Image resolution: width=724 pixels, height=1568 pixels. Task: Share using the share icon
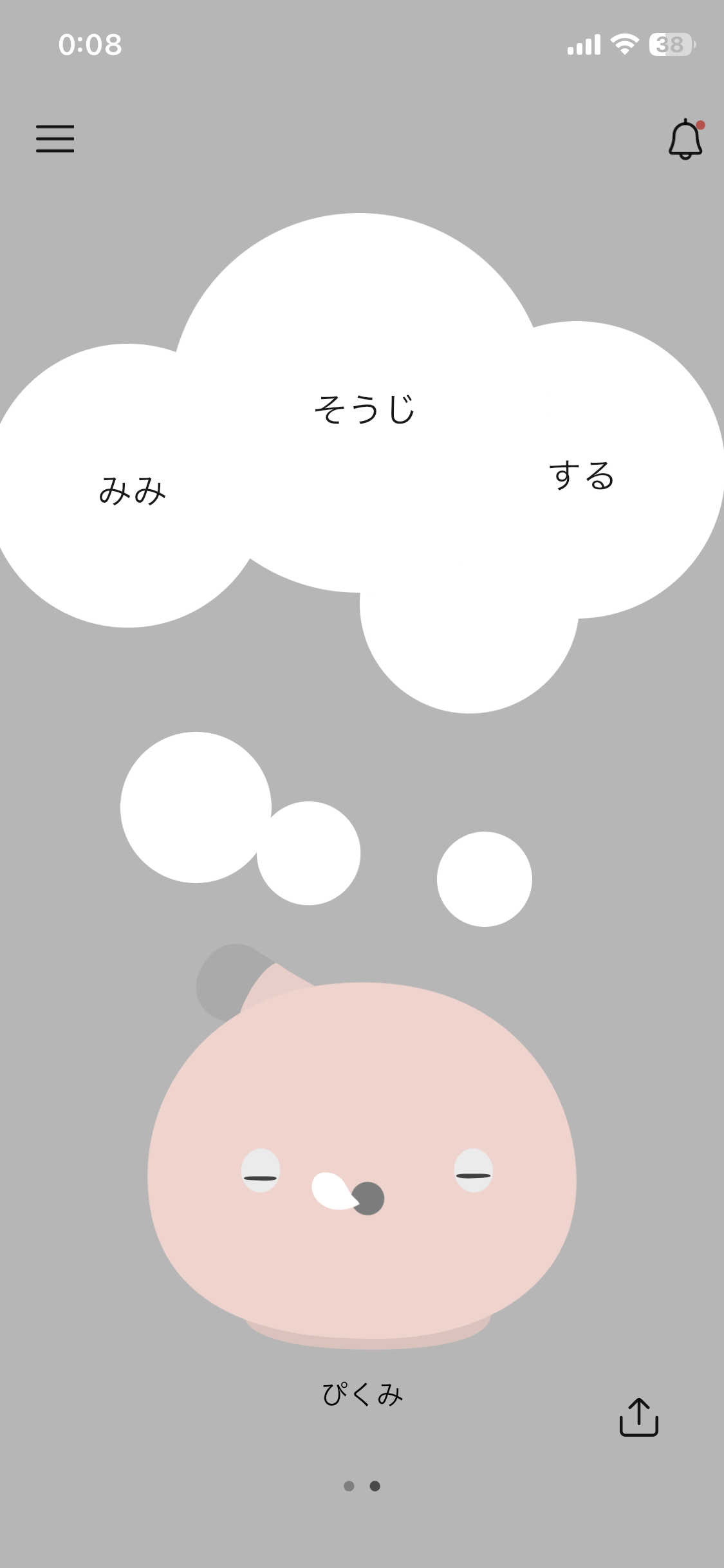[638, 1417]
